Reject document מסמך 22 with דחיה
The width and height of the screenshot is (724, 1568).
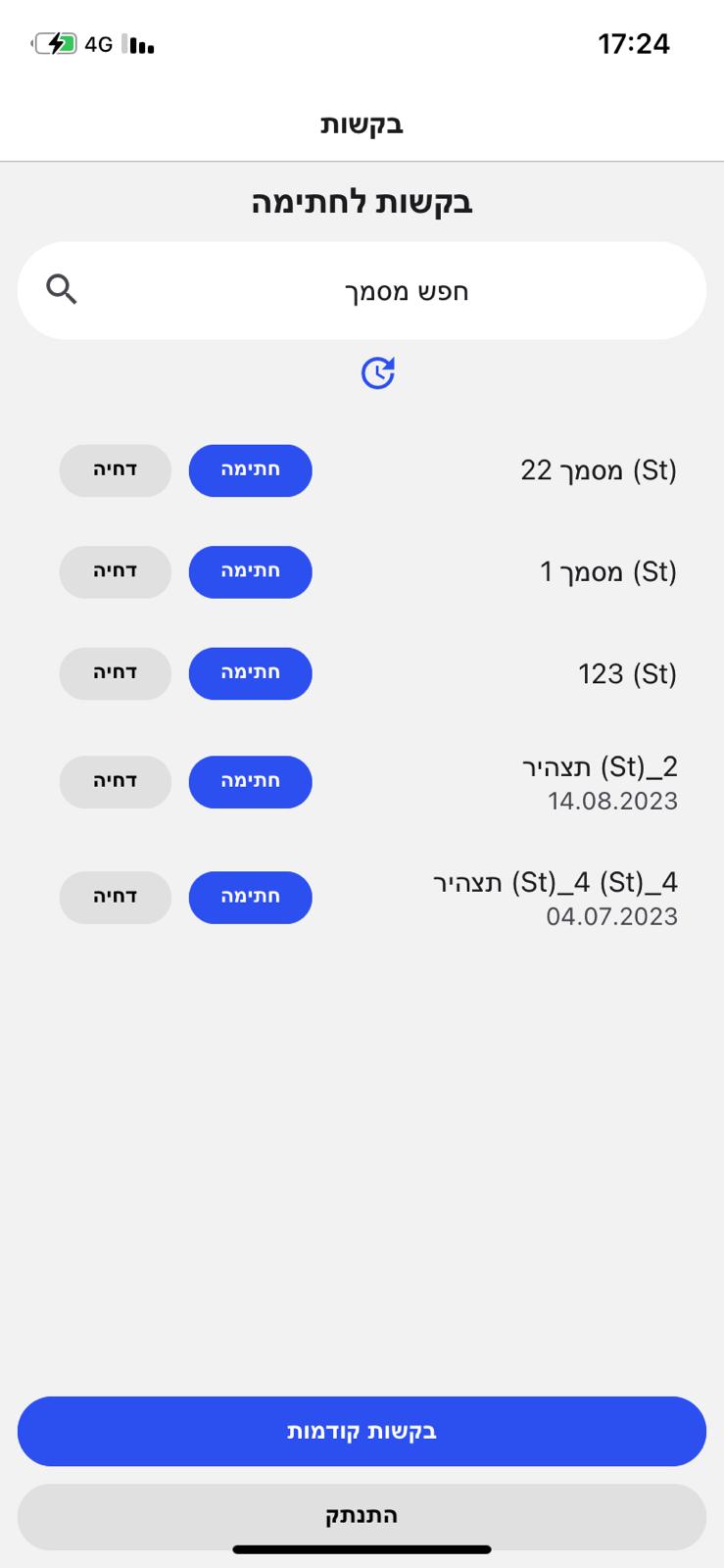click(115, 470)
